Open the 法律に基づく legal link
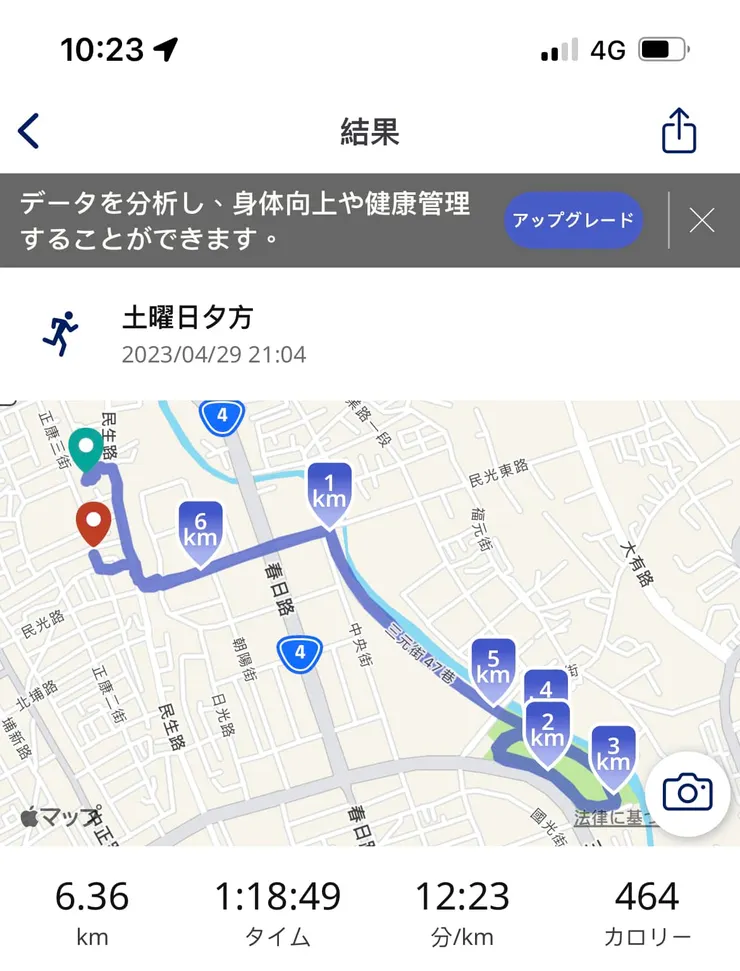 coord(614,818)
